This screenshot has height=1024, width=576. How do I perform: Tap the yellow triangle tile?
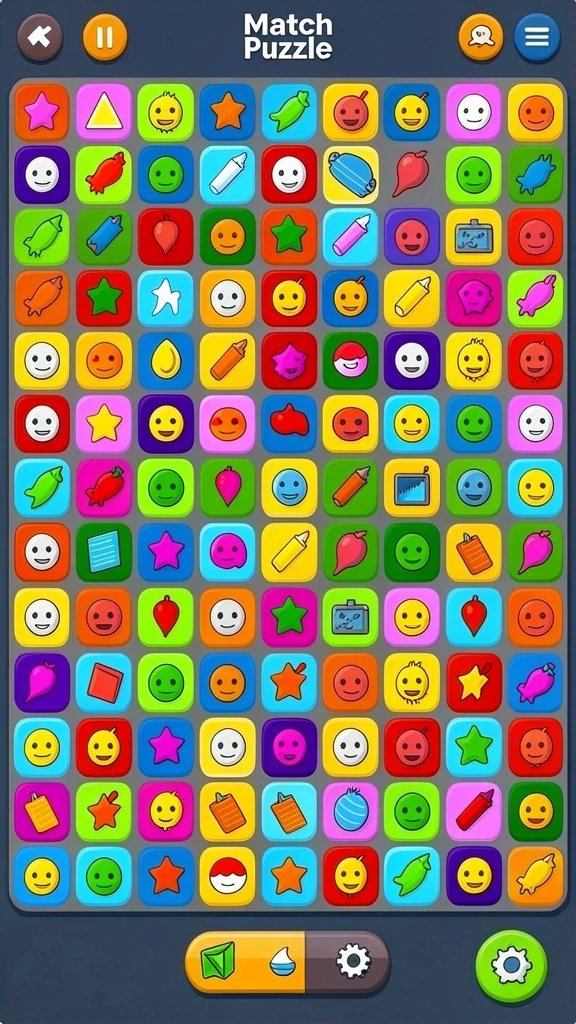104,112
